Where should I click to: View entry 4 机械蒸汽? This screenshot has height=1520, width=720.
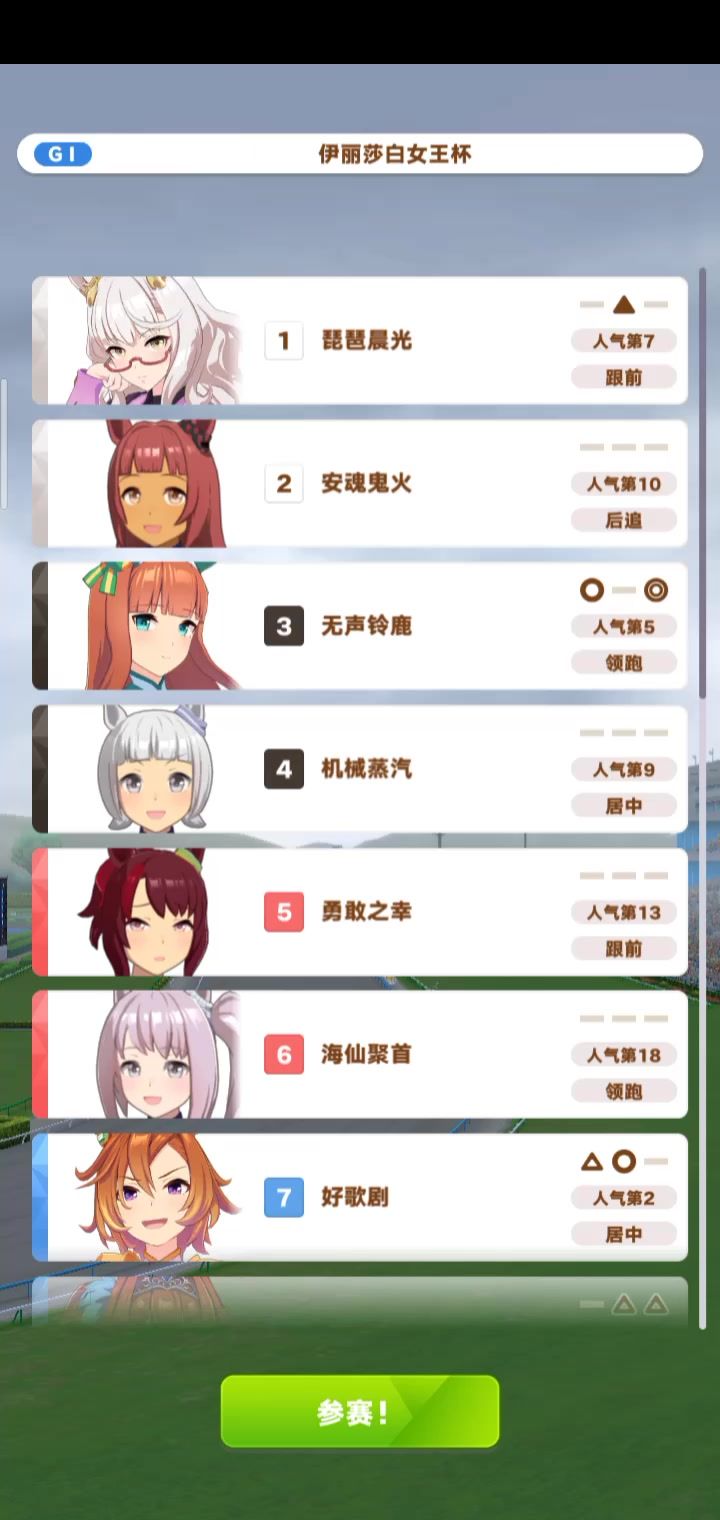coord(360,769)
